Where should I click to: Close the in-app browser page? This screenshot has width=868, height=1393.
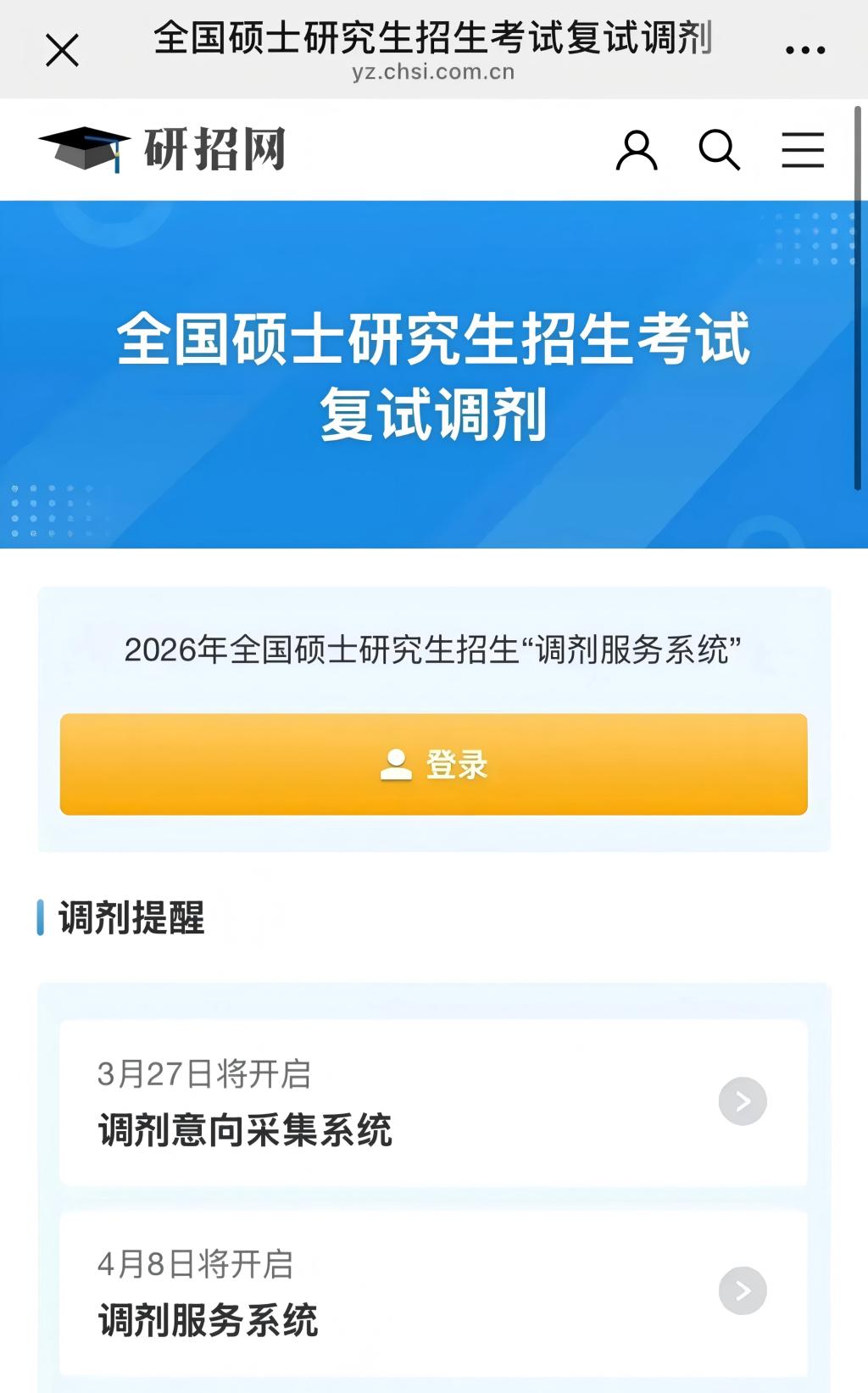click(x=62, y=50)
